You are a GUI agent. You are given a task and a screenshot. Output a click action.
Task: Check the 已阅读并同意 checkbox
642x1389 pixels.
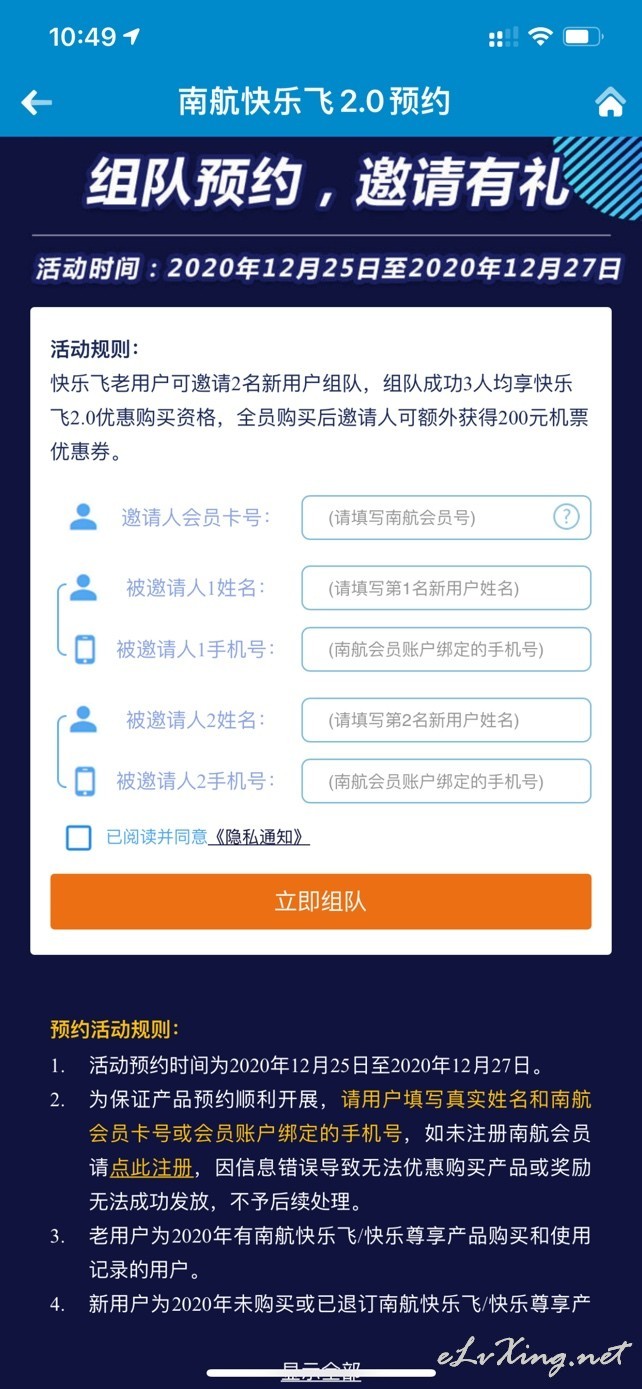click(x=79, y=837)
